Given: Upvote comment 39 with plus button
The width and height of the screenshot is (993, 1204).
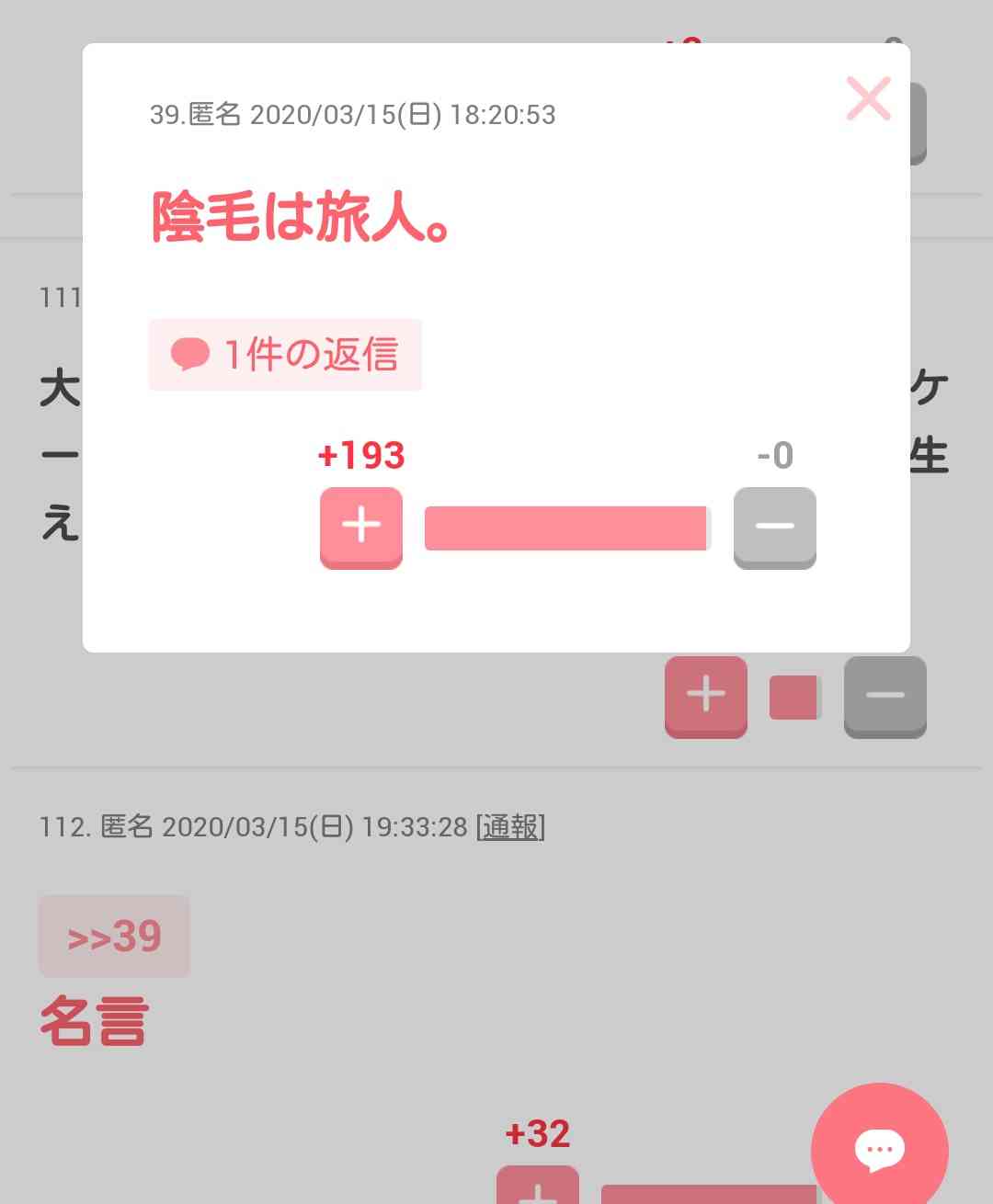Looking at the screenshot, I should (360, 527).
